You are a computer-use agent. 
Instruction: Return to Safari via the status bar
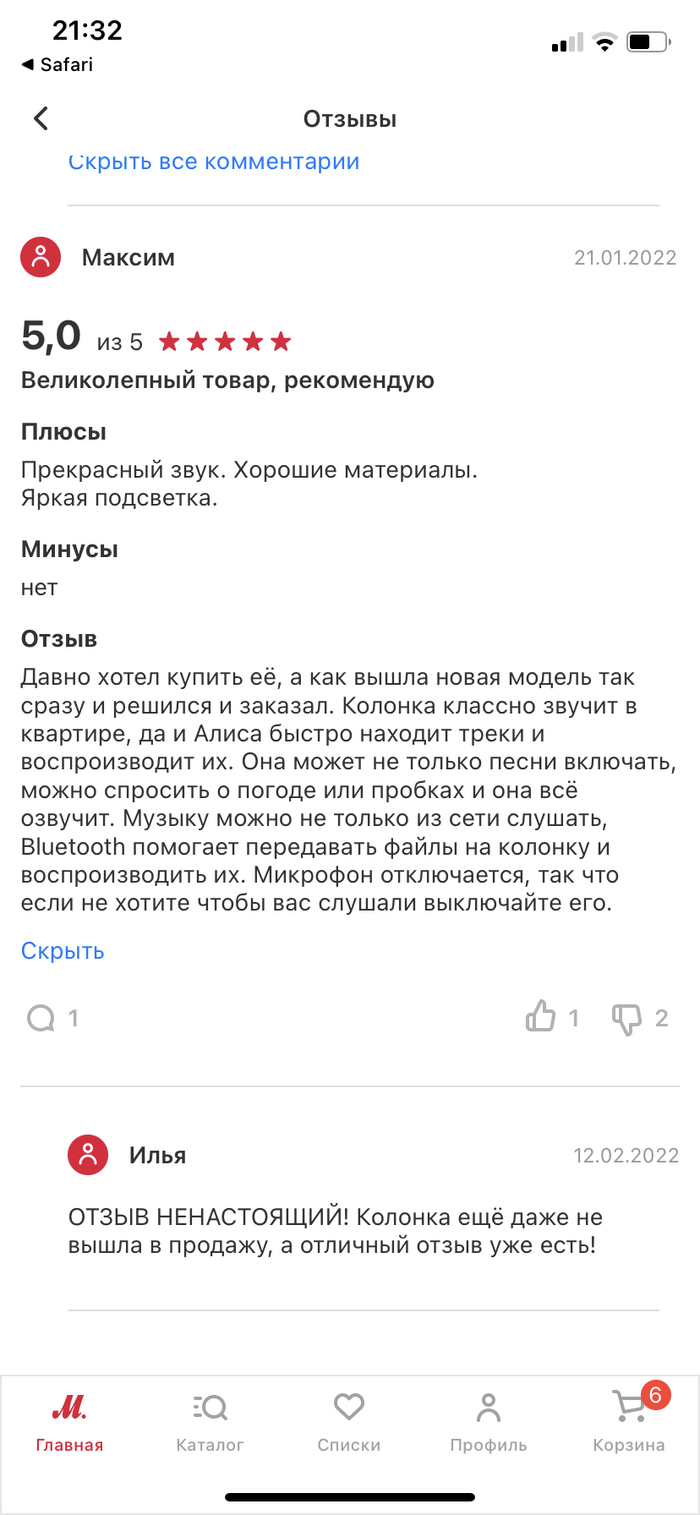[57, 65]
